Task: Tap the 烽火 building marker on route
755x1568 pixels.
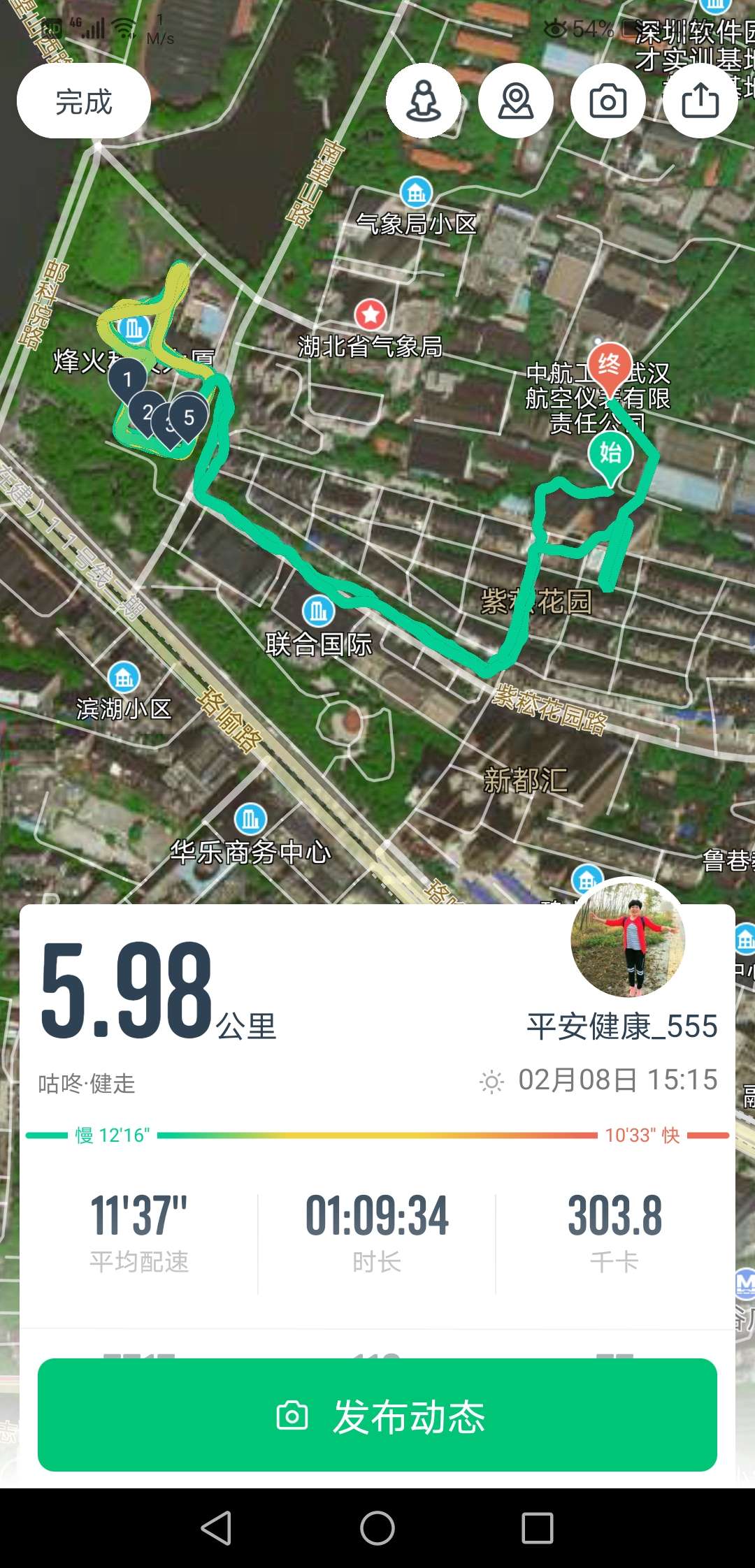Action: [135, 327]
